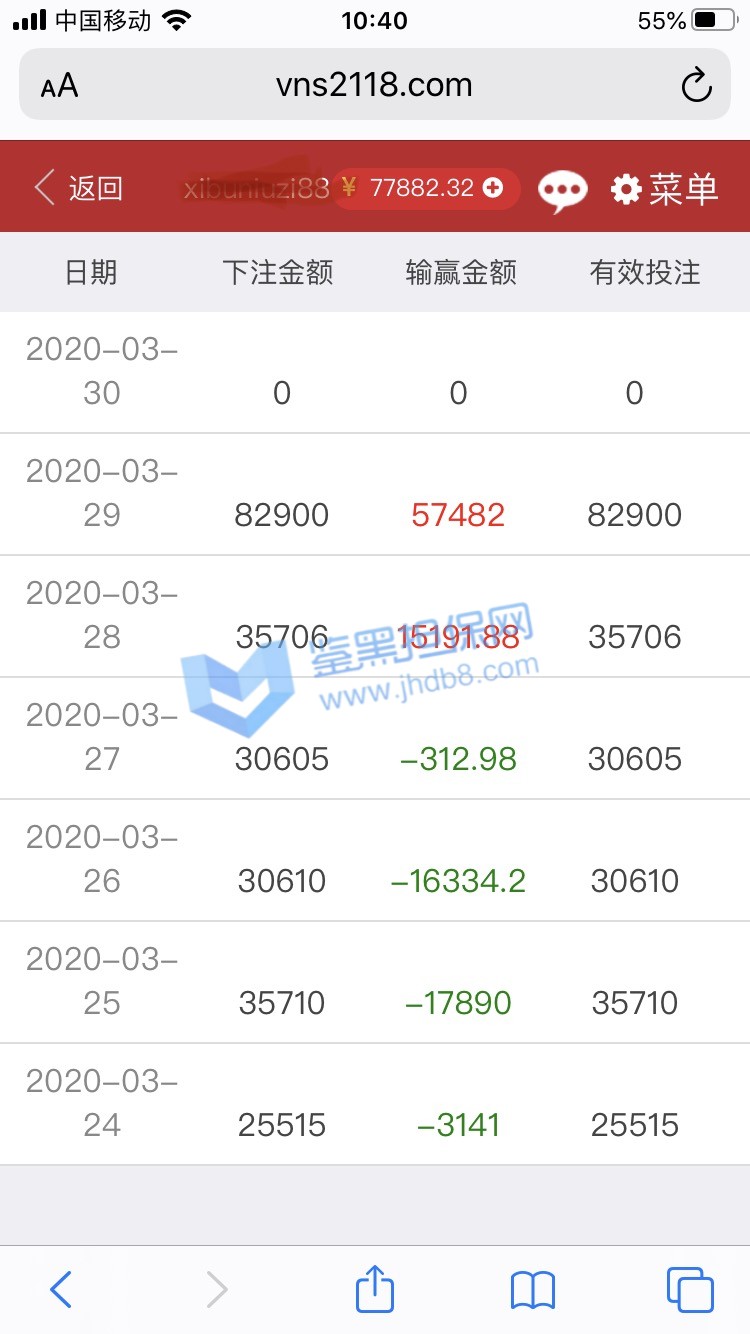Open Safari bookmarks
The height and width of the screenshot is (1334, 750).
pos(532,1290)
